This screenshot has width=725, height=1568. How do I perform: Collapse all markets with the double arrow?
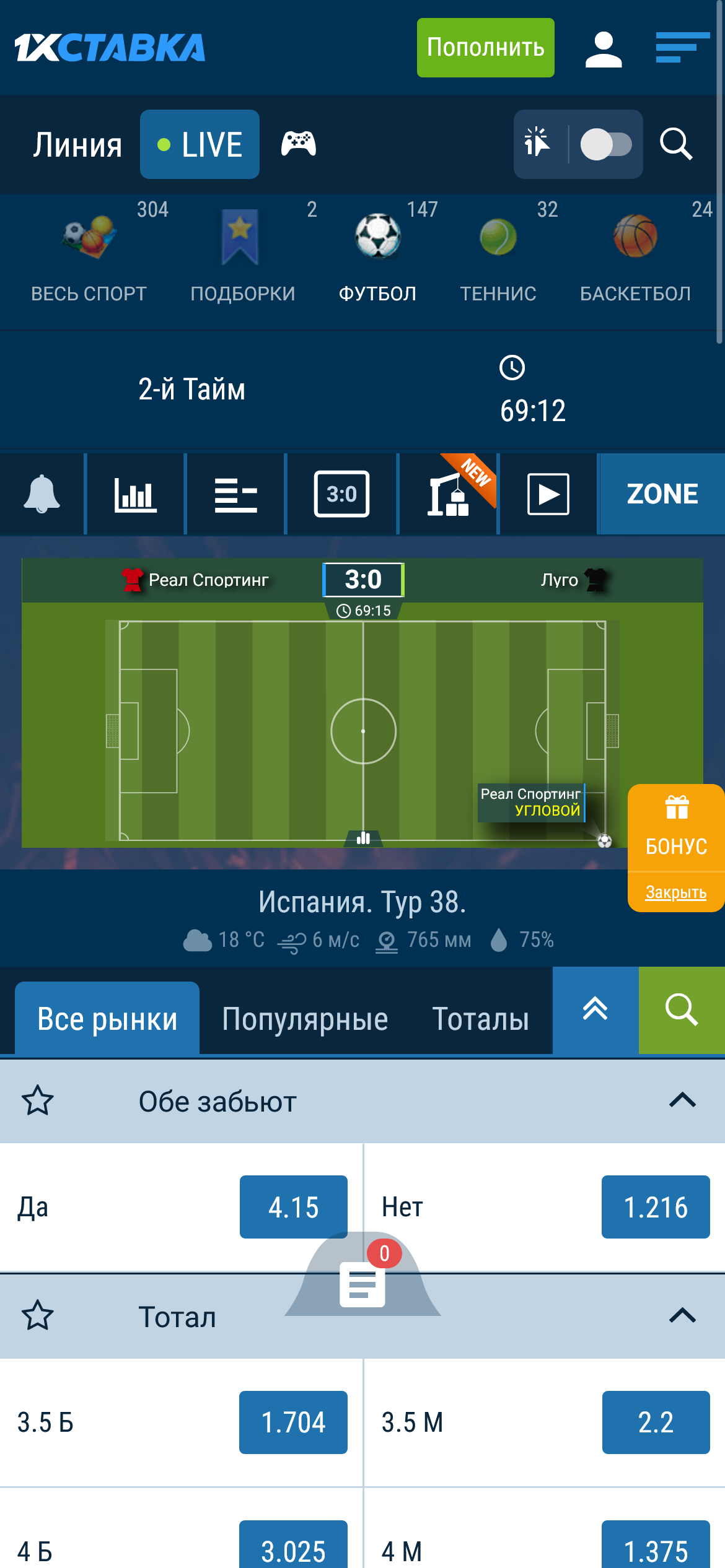click(x=595, y=1010)
